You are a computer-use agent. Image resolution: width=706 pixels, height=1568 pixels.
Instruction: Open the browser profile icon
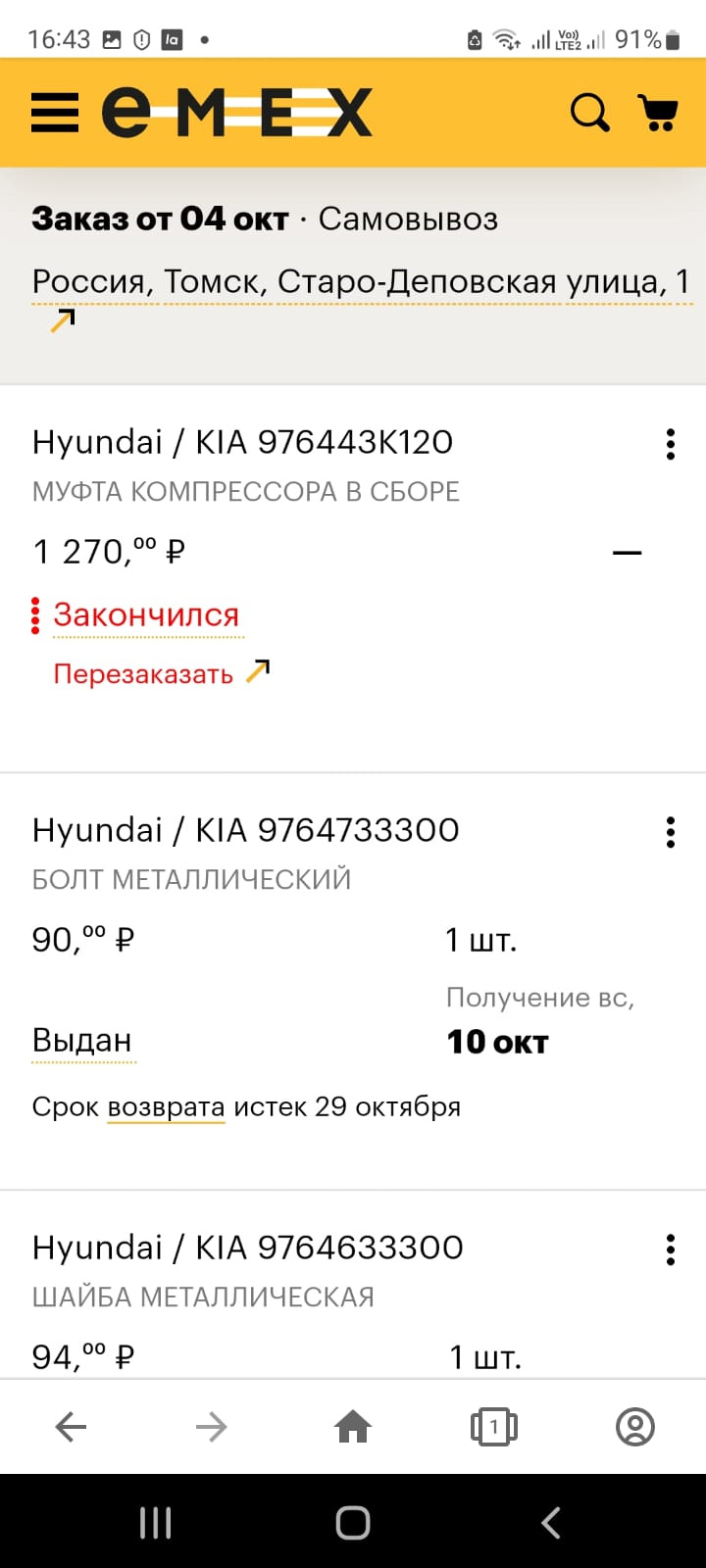635,1427
